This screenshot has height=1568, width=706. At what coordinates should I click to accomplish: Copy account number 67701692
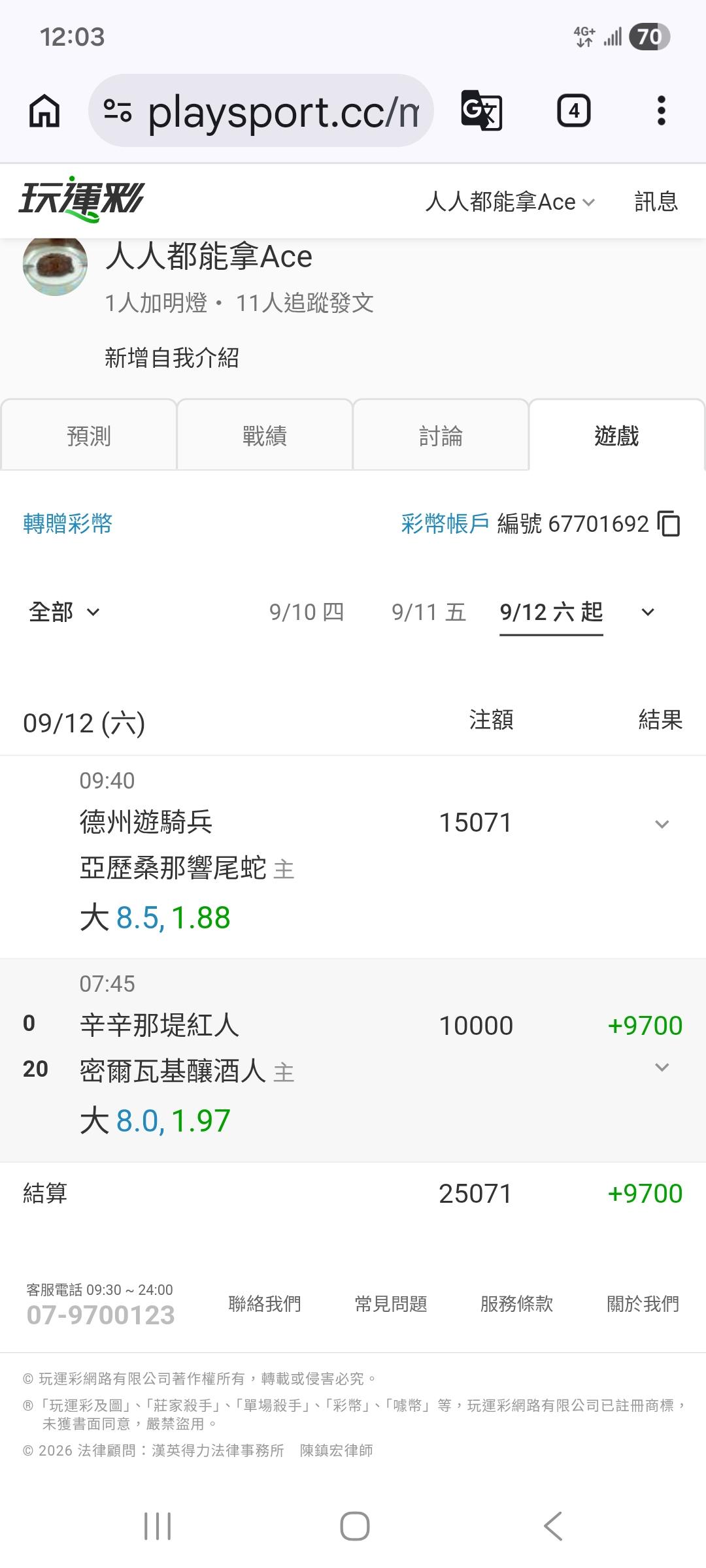(x=669, y=524)
